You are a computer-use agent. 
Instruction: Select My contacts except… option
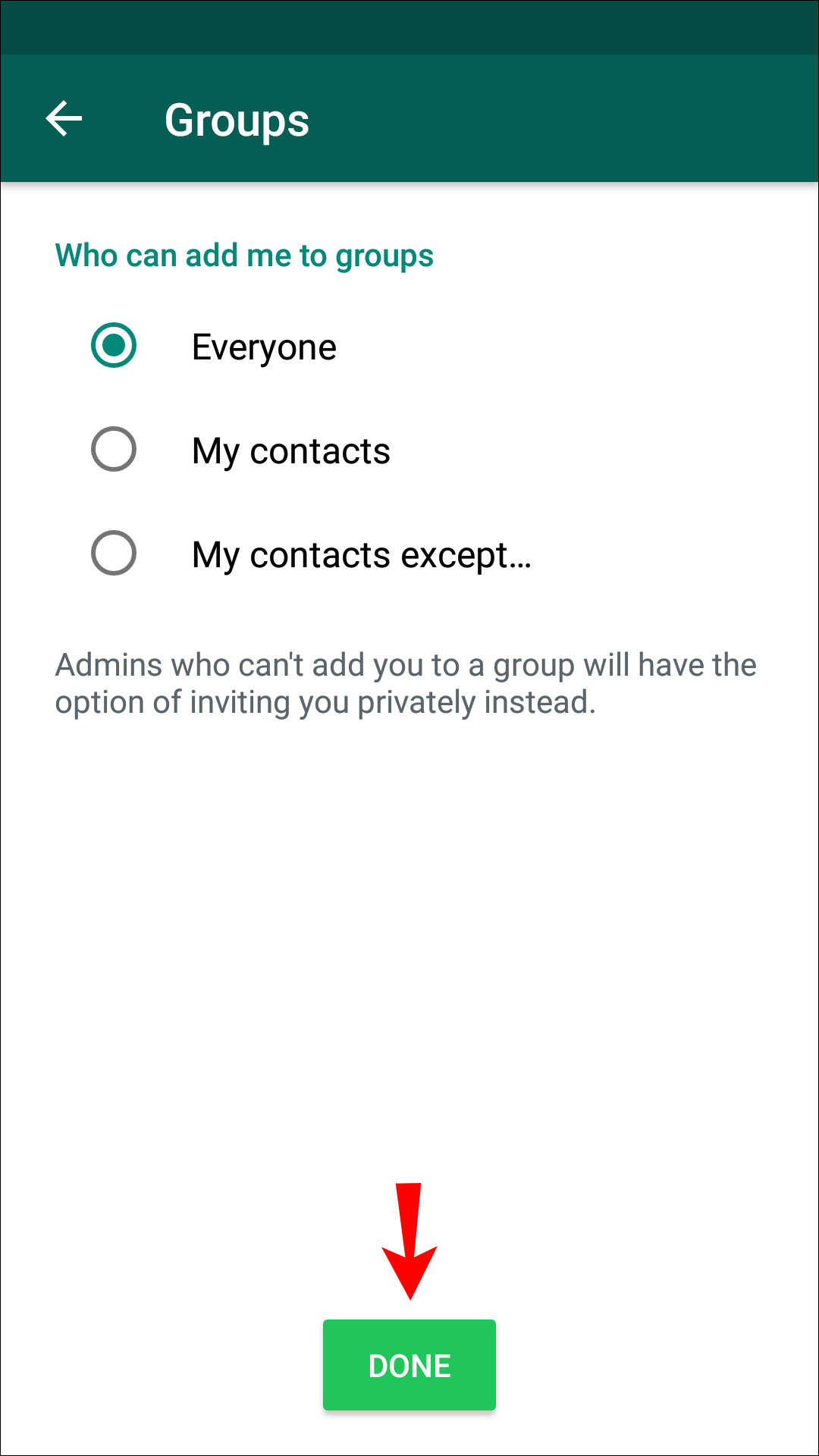[x=114, y=553]
